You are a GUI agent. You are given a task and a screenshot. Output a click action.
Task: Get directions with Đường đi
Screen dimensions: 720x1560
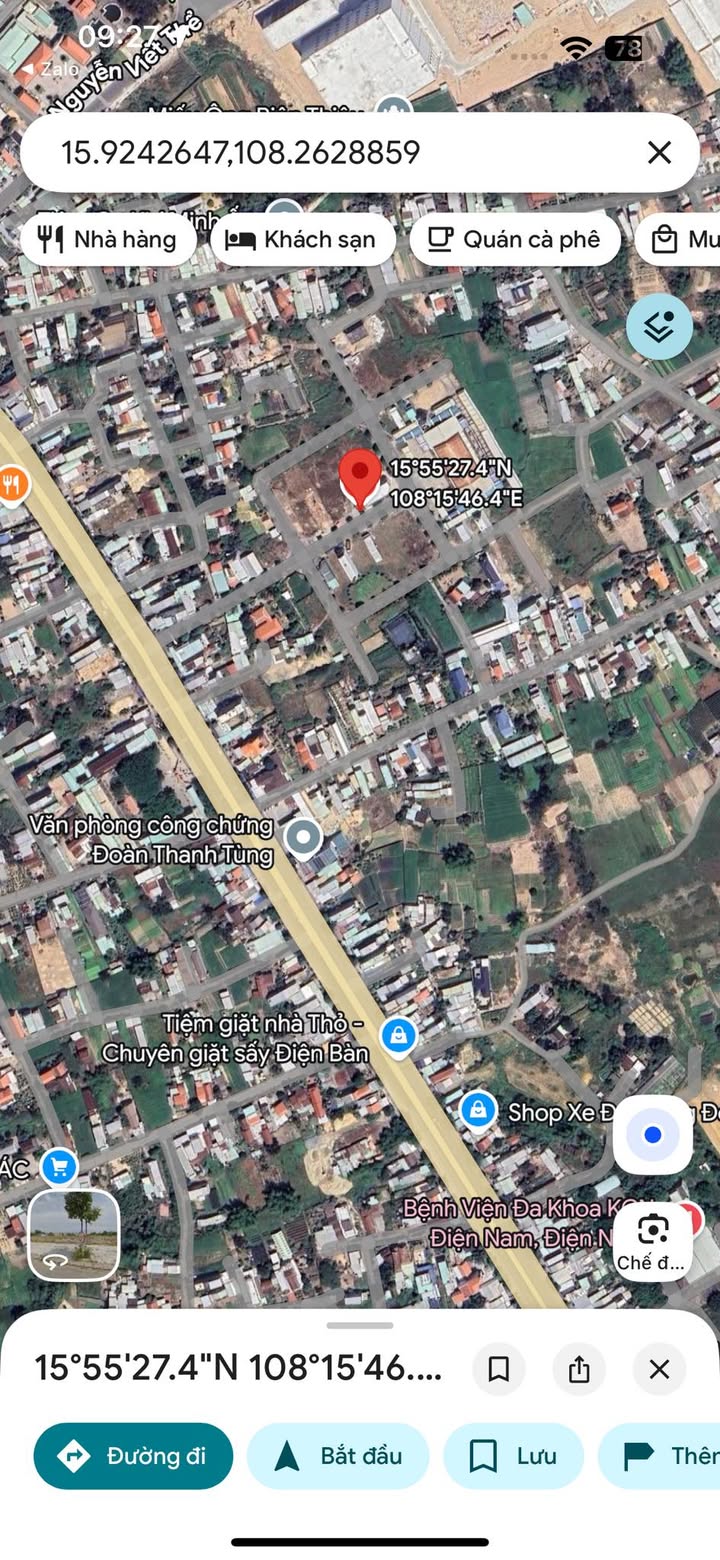click(133, 1456)
